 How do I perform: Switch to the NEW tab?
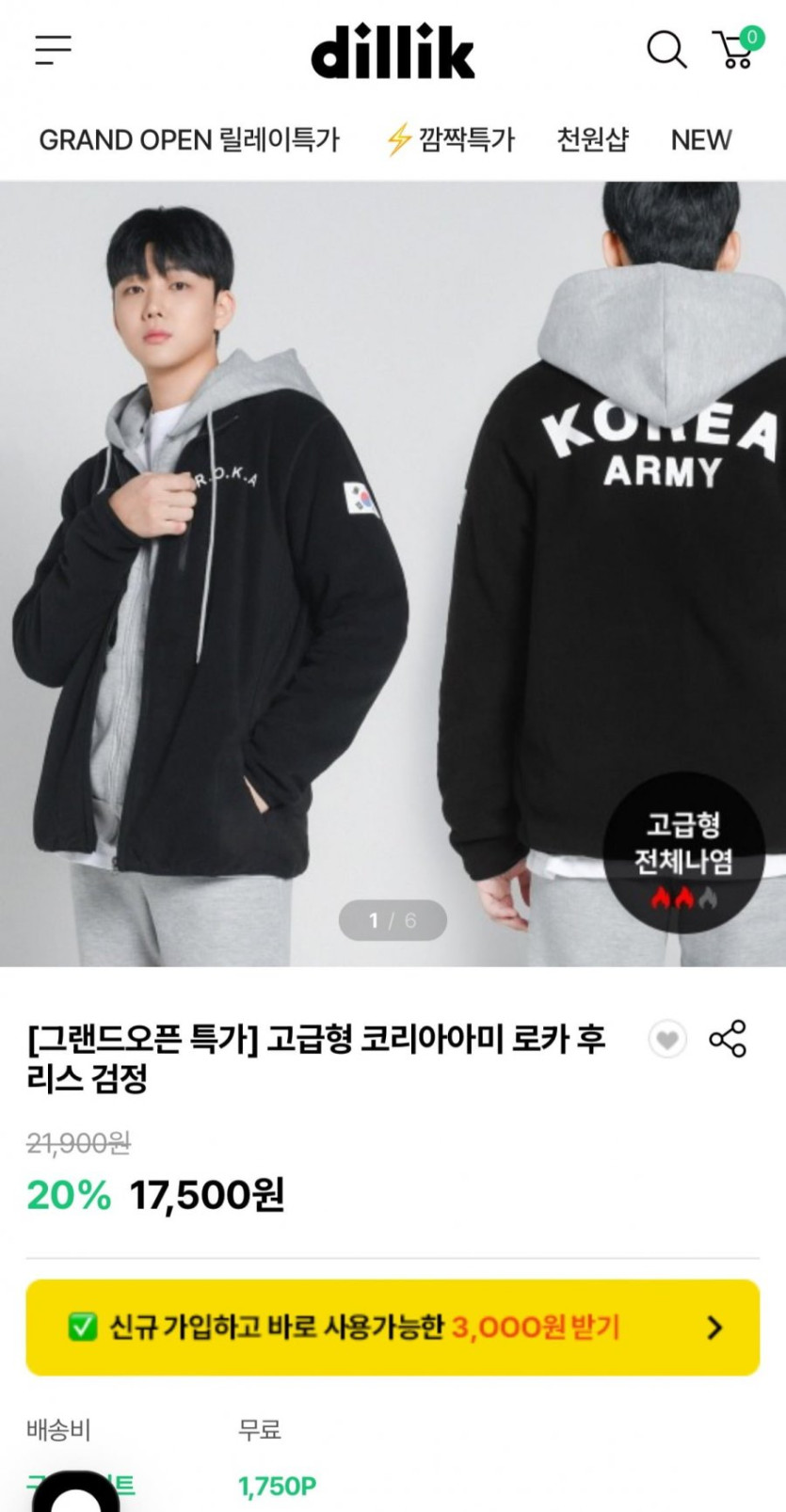(x=701, y=140)
